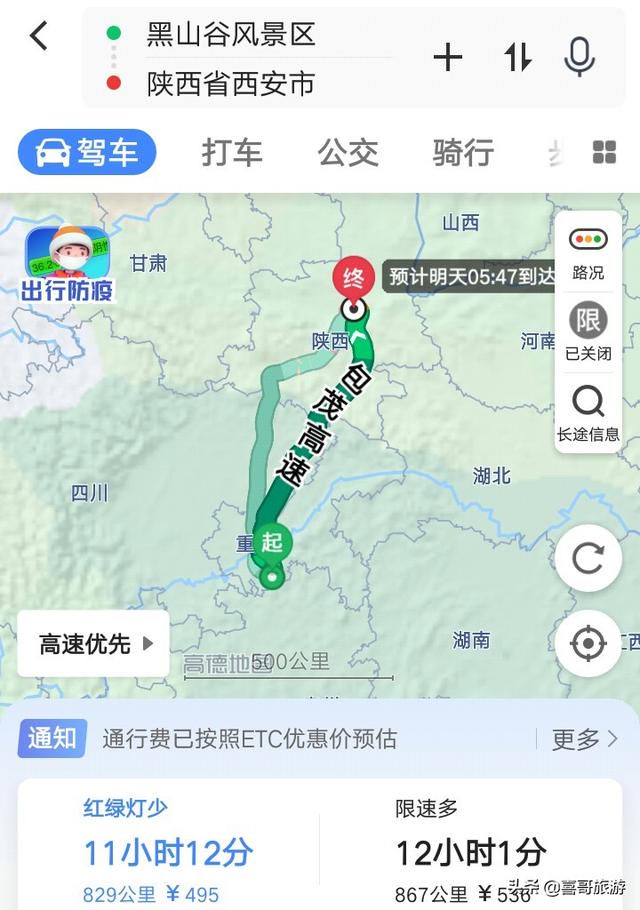Open the 高速优先 route preference
The width and height of the screenshot is (640, 910).
94,644
